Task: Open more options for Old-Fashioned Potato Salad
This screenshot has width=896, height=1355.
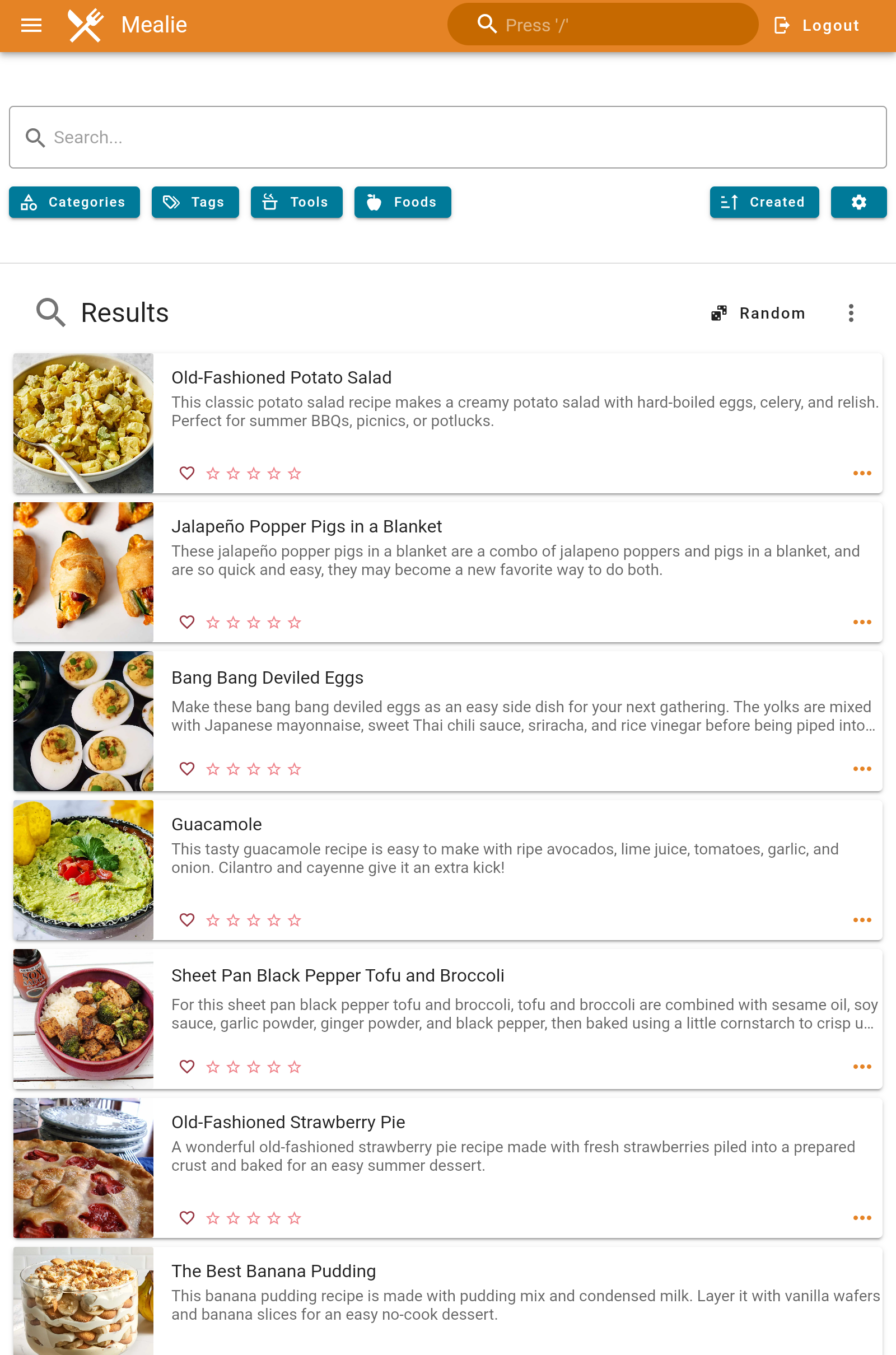Action: click(x=861, y=473)
